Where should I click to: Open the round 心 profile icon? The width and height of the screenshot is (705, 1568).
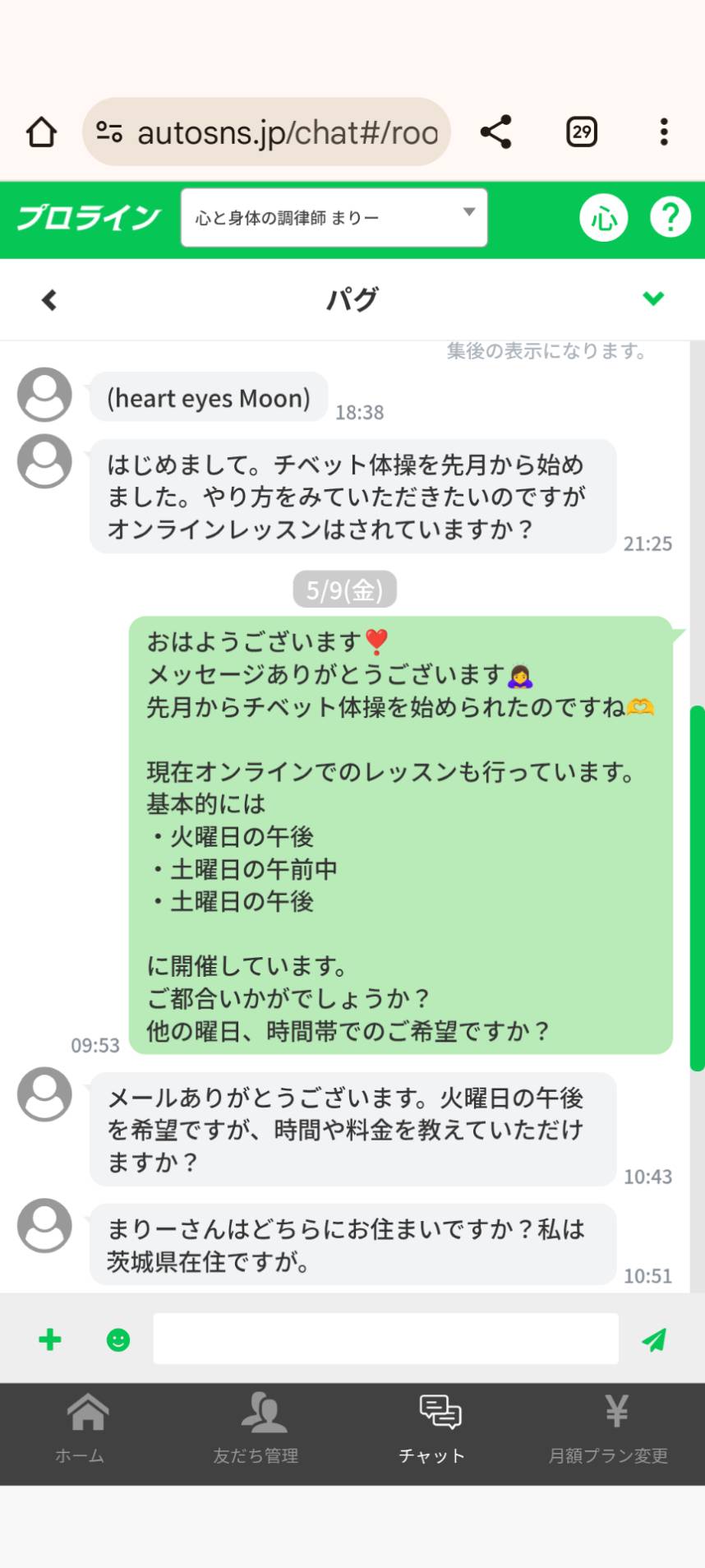coord(604,218)
